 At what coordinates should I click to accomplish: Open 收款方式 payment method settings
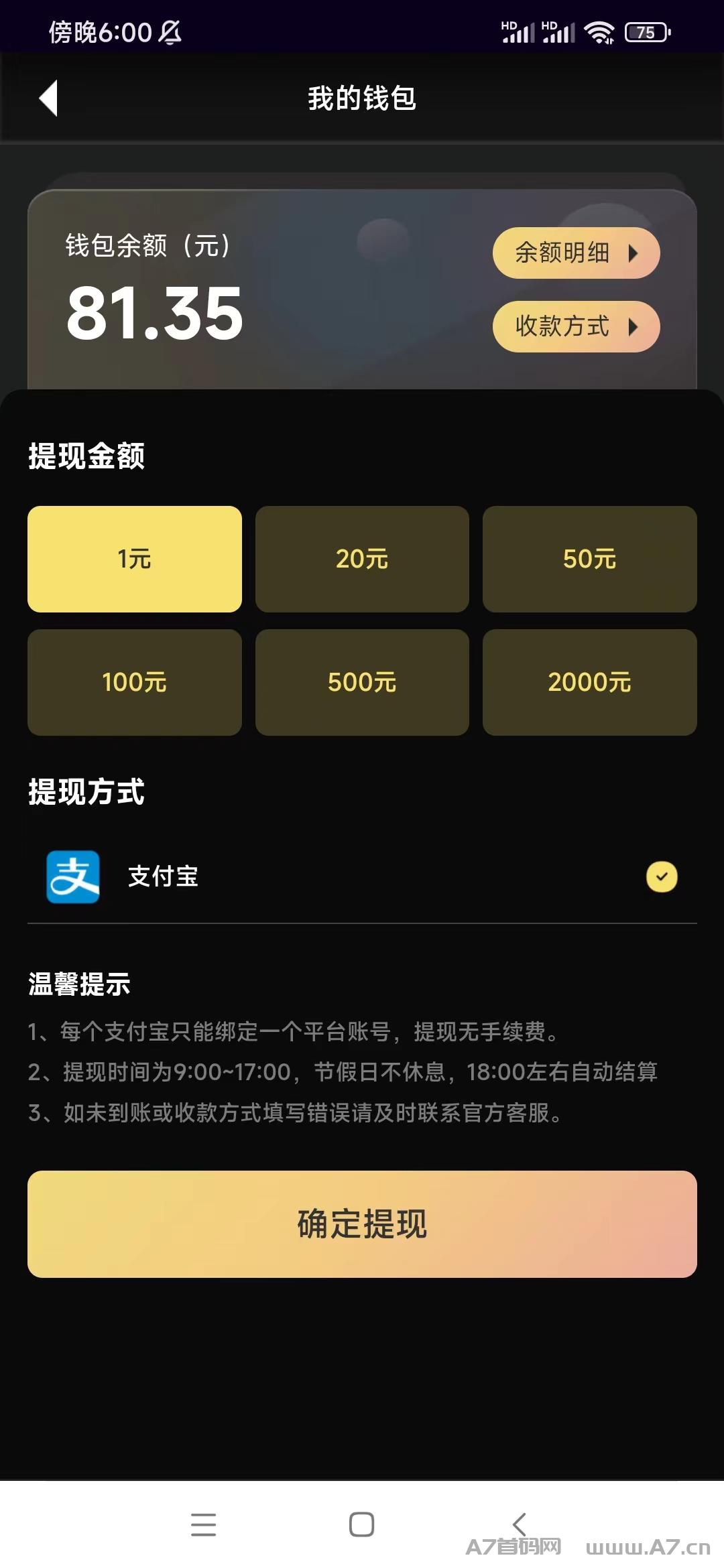[577, 327]
